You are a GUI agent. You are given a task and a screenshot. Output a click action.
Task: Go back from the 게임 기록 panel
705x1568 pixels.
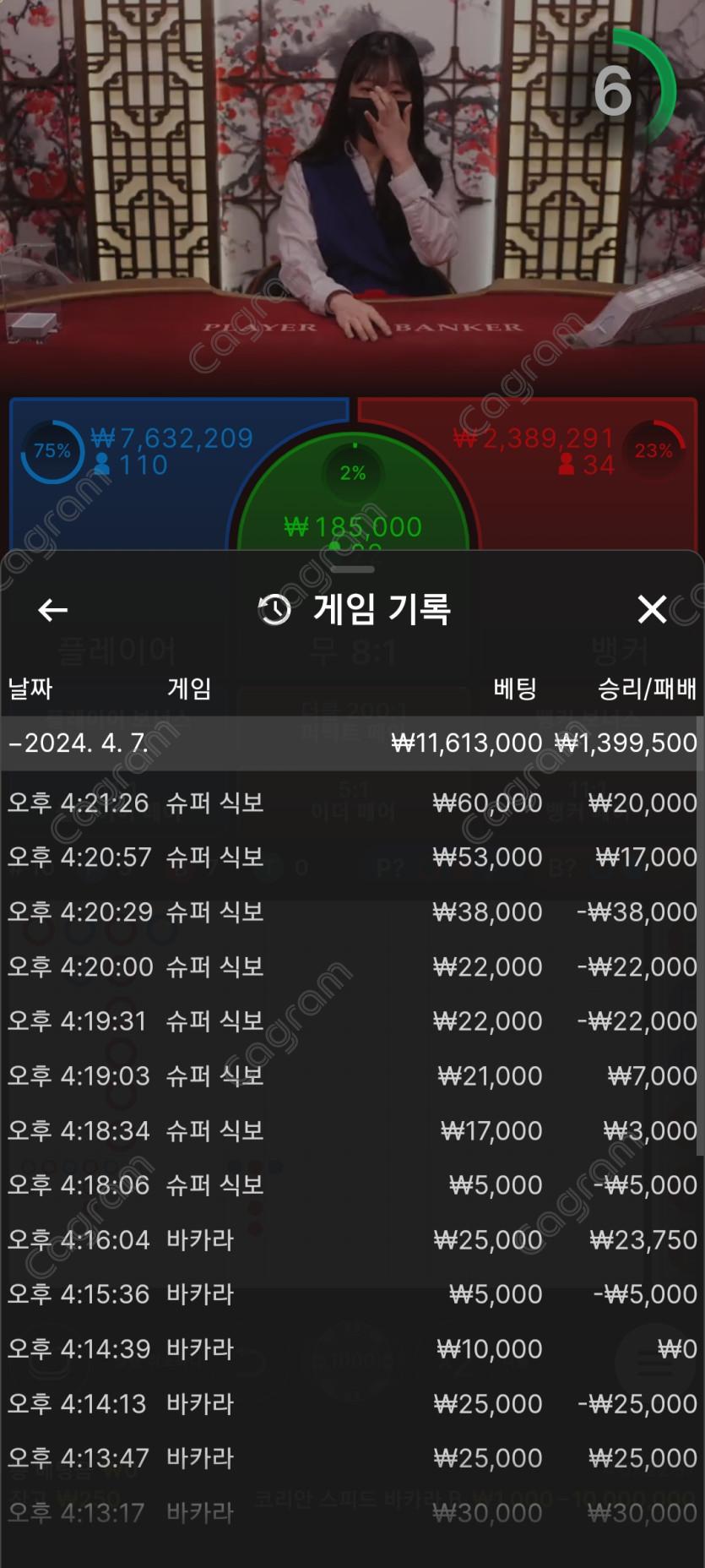[x=52, y=609]
